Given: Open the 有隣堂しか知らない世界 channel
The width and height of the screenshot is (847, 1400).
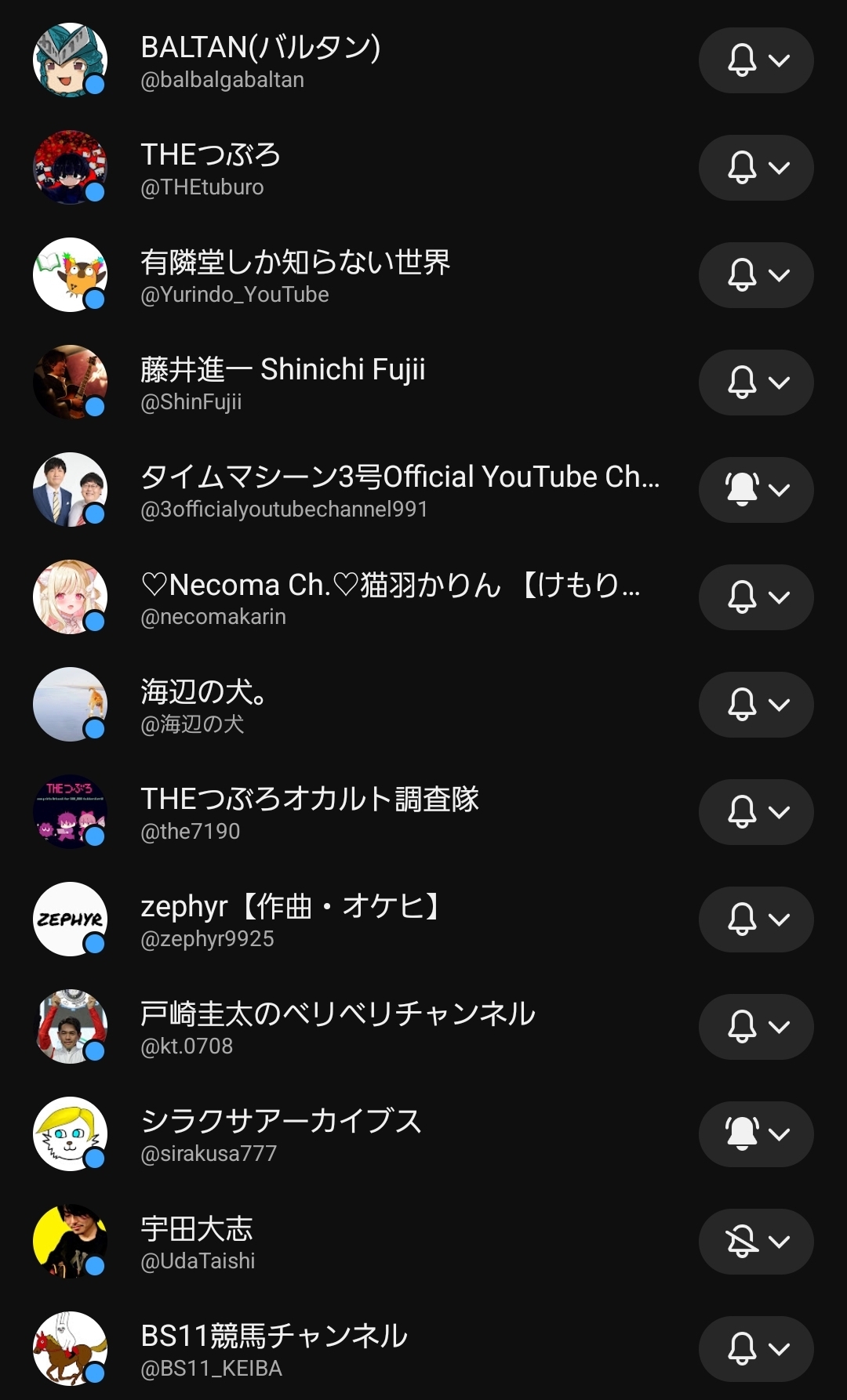Looking at the screenshot, I should (295, 275).
